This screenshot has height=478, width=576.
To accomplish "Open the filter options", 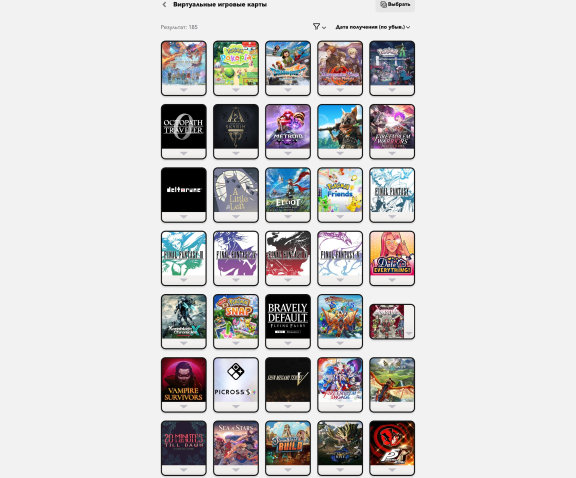I will (x=319, y=26).
